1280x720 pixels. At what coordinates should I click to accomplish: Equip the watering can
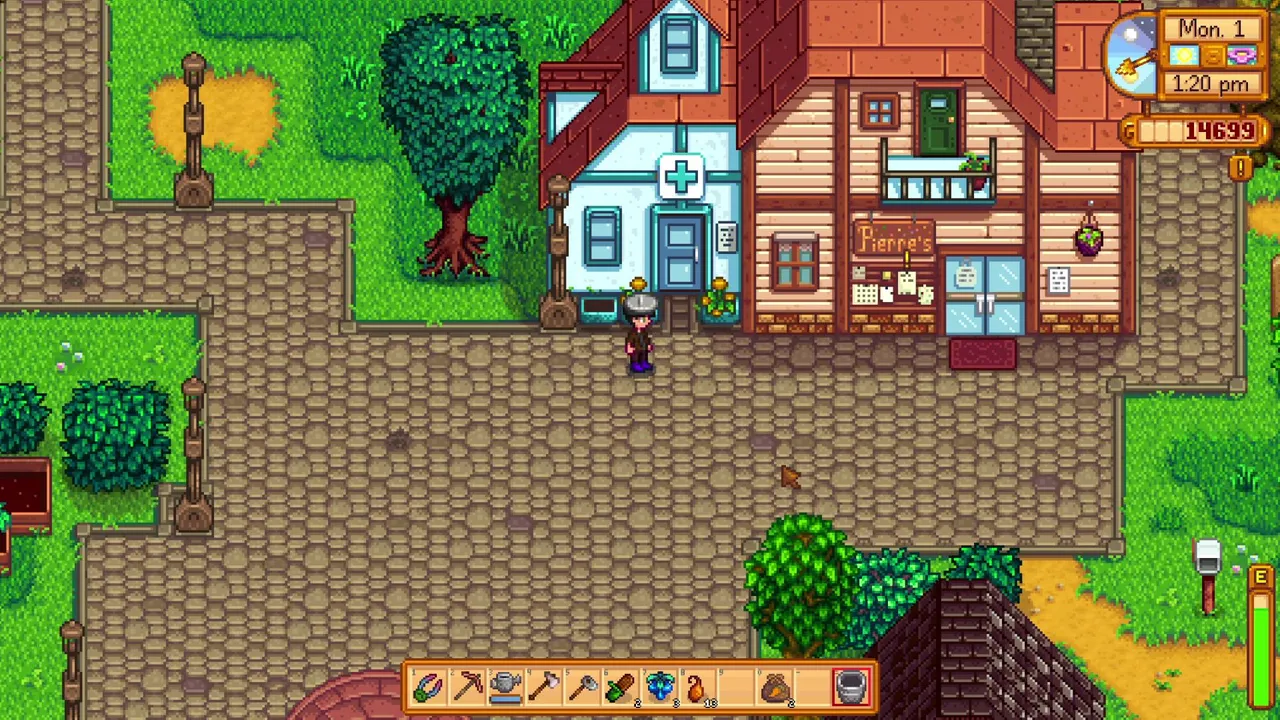pos(506,687)
